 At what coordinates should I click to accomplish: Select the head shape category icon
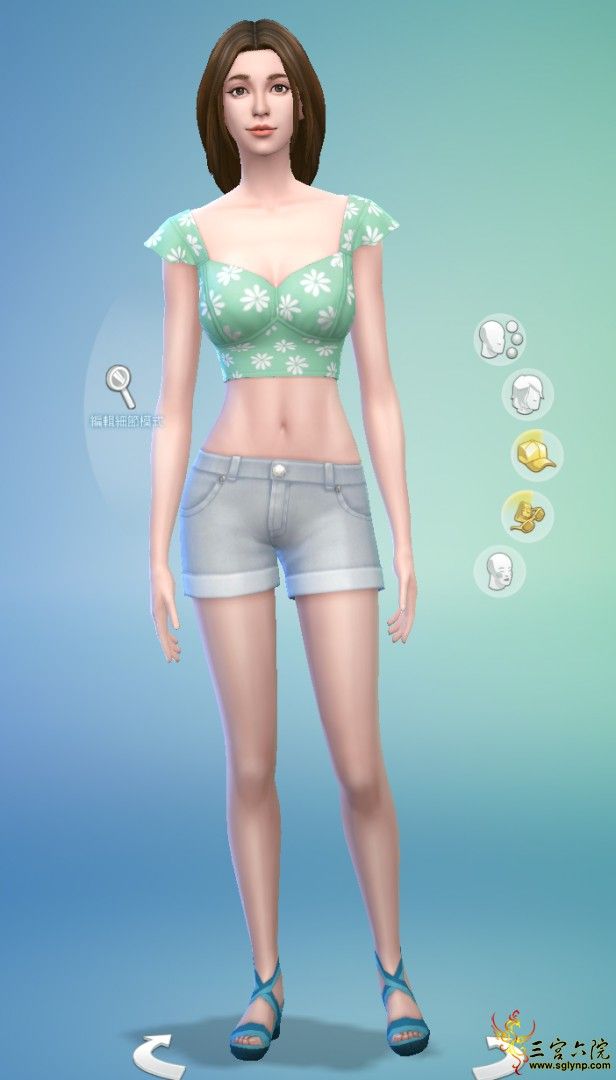click(x=498, y=569)
